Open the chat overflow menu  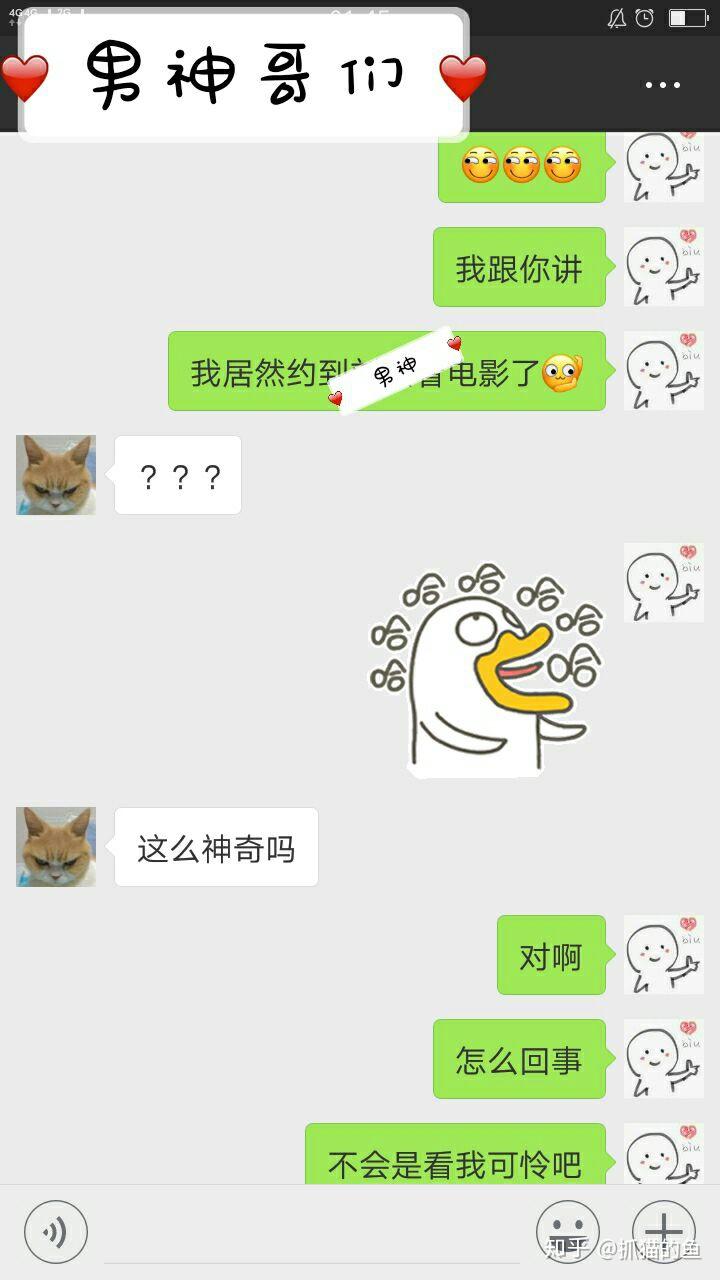(x=662, y=86)
